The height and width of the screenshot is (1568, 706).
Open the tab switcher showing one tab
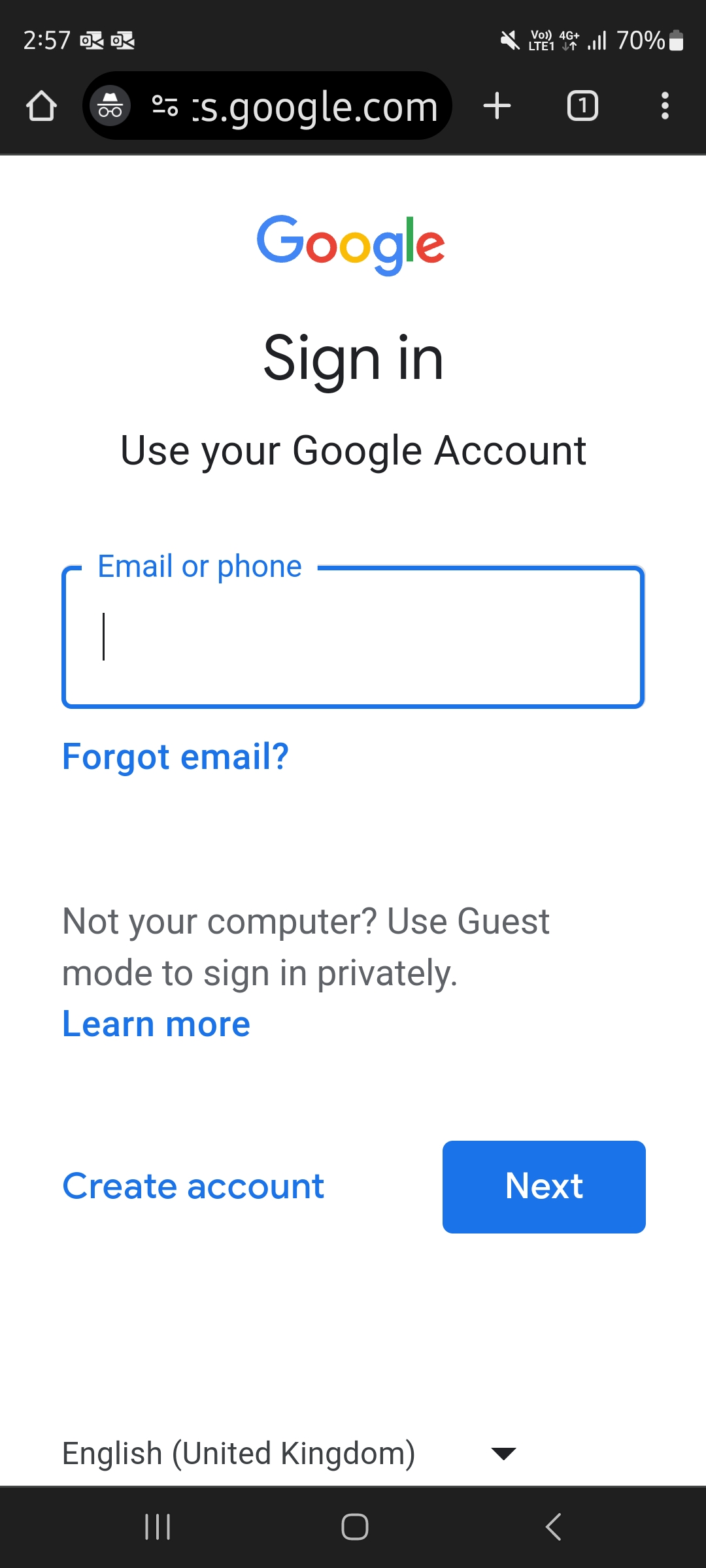pos(581,105)
